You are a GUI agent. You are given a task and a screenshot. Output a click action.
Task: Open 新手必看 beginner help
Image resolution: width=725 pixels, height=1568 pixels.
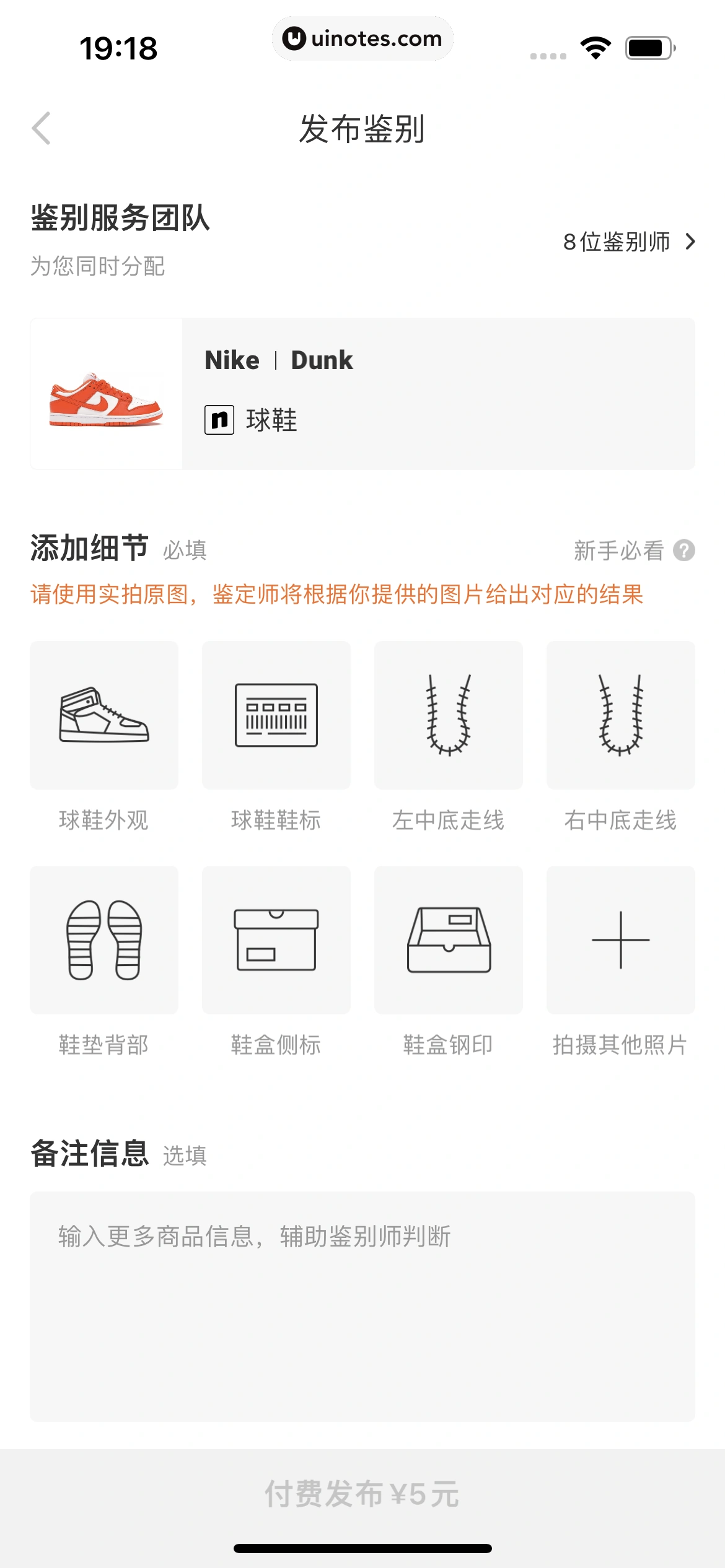633,550
